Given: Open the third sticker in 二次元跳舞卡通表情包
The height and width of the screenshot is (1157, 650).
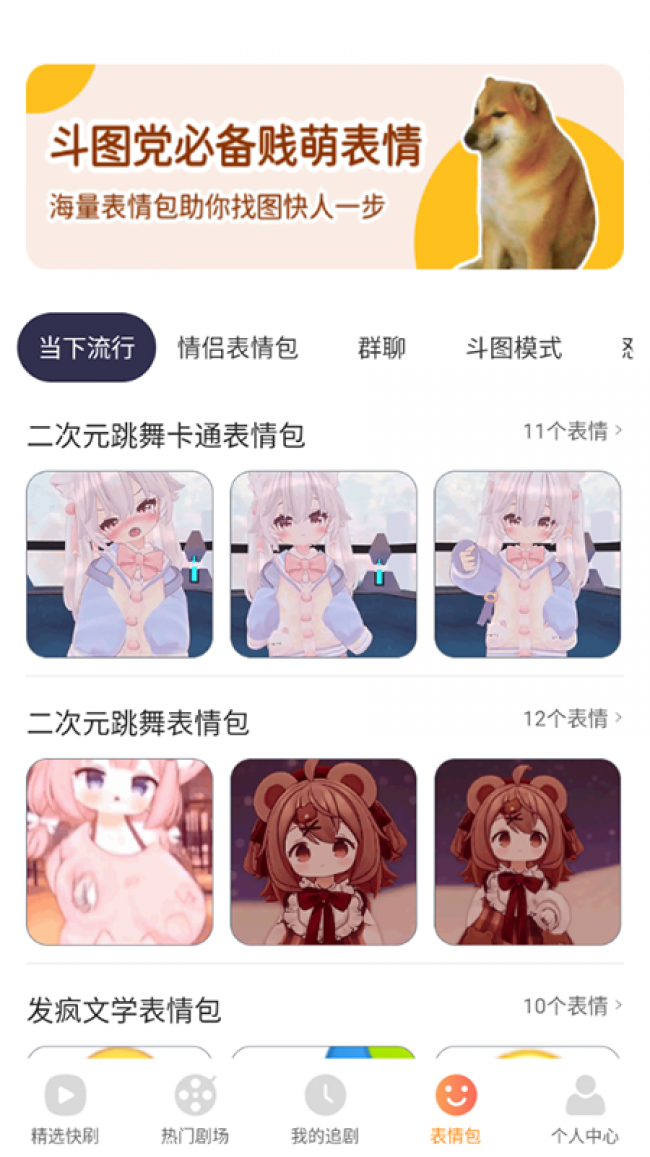Looking at the screenshot, I should point(528,564).
